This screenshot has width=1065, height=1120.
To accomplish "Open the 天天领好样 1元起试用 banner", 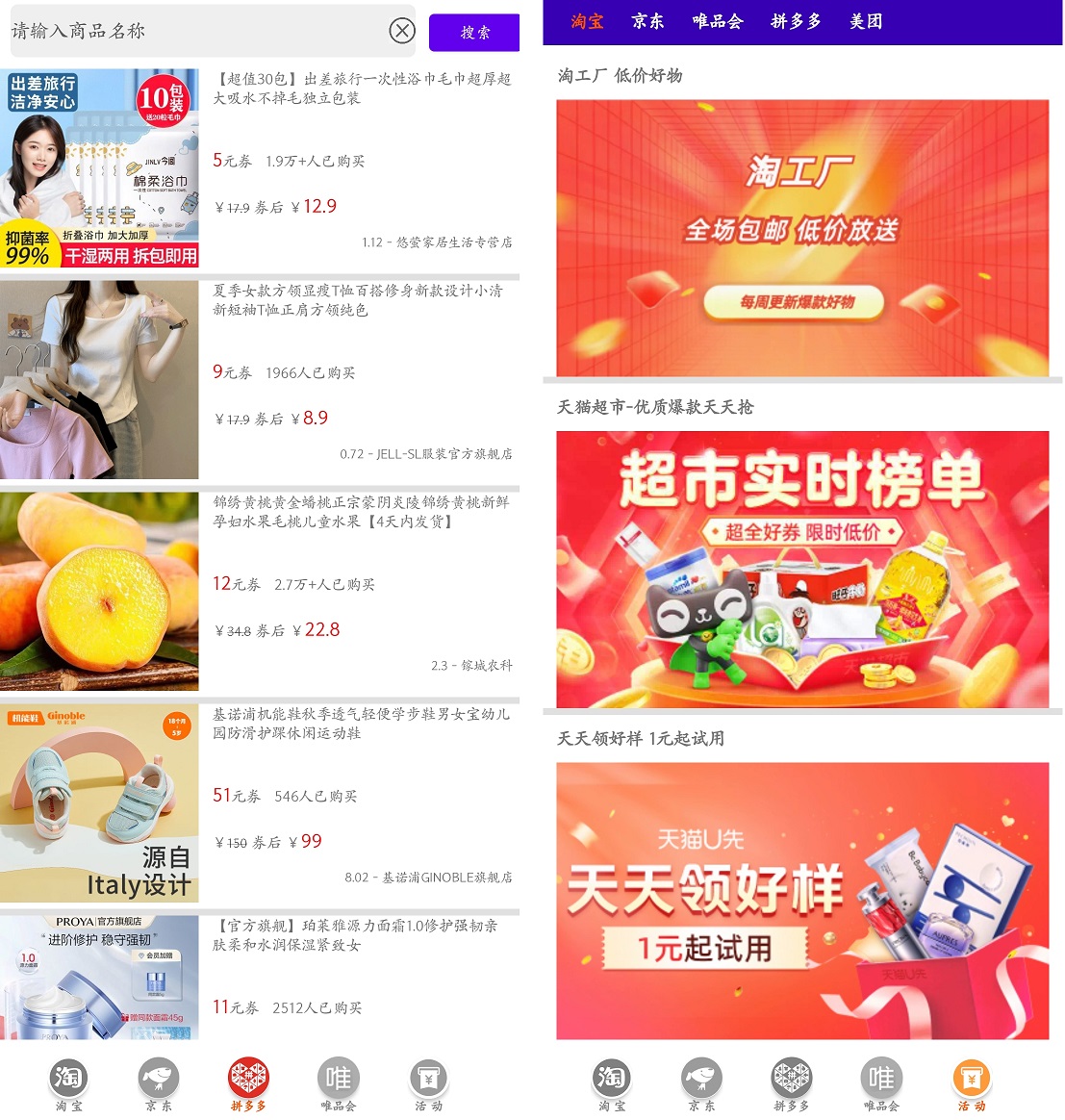I will pos(802,900).
